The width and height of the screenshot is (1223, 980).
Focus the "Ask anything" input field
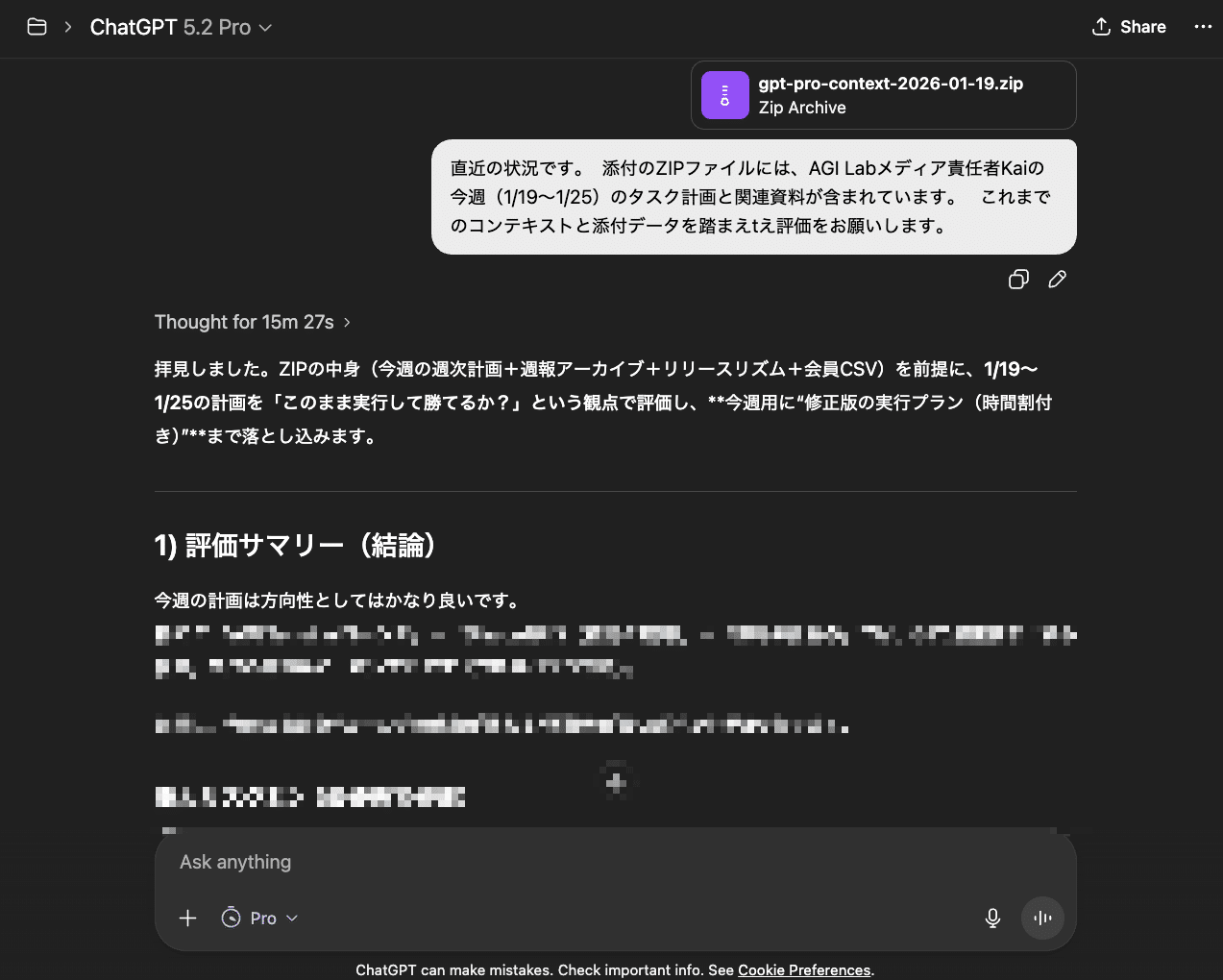click(615, 862)
